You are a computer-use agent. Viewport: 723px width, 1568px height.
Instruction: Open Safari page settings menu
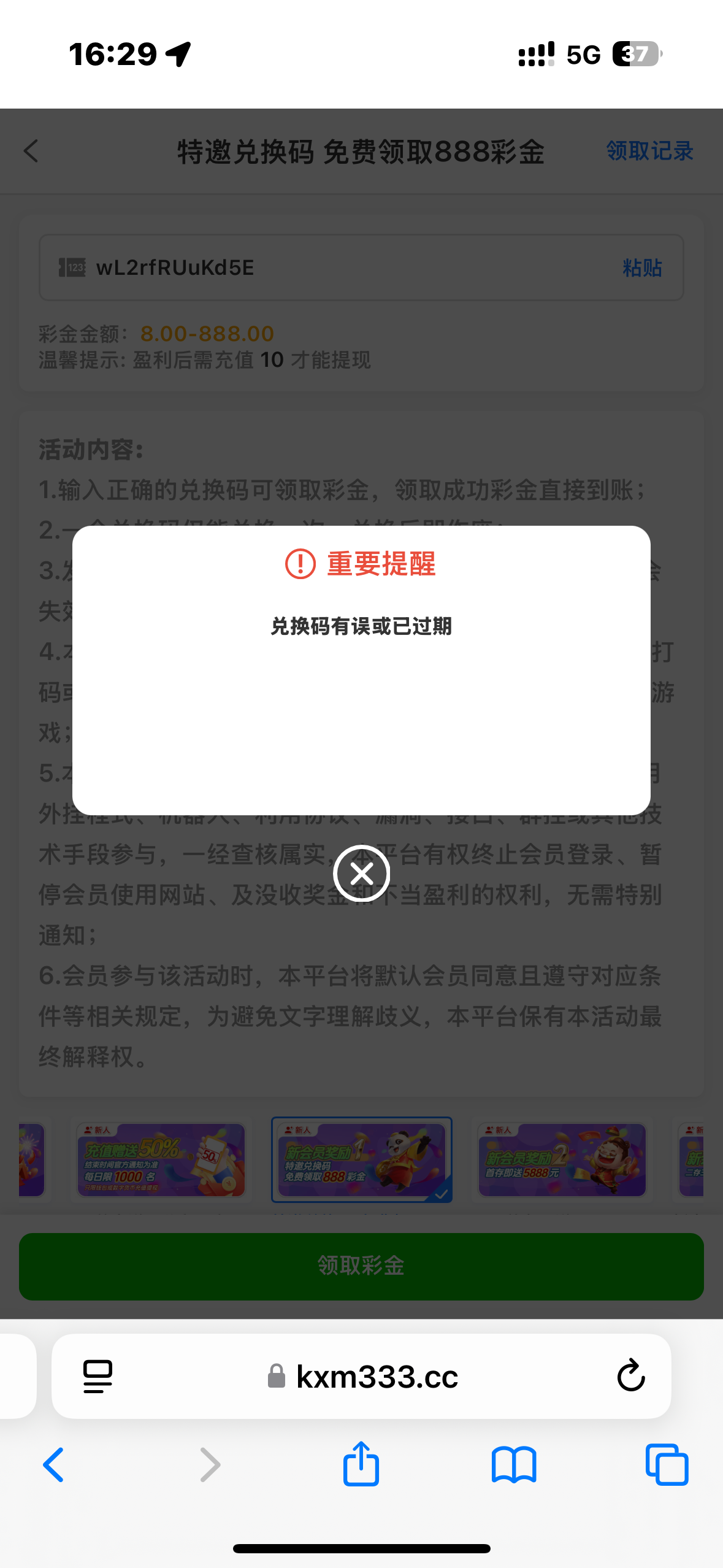click(98, 1376)
